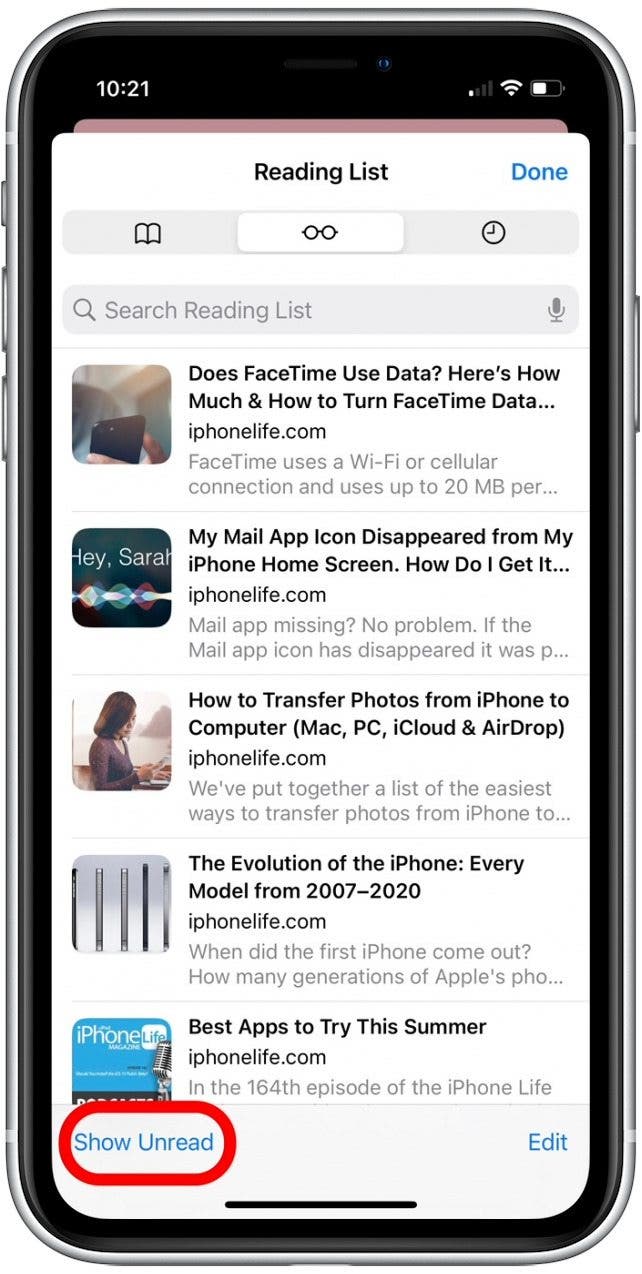Screen dimensions: 642x1274
Task: Open the Mail App Icon Disappeared article
Action: pyautogui.click(x=375, y=593)
